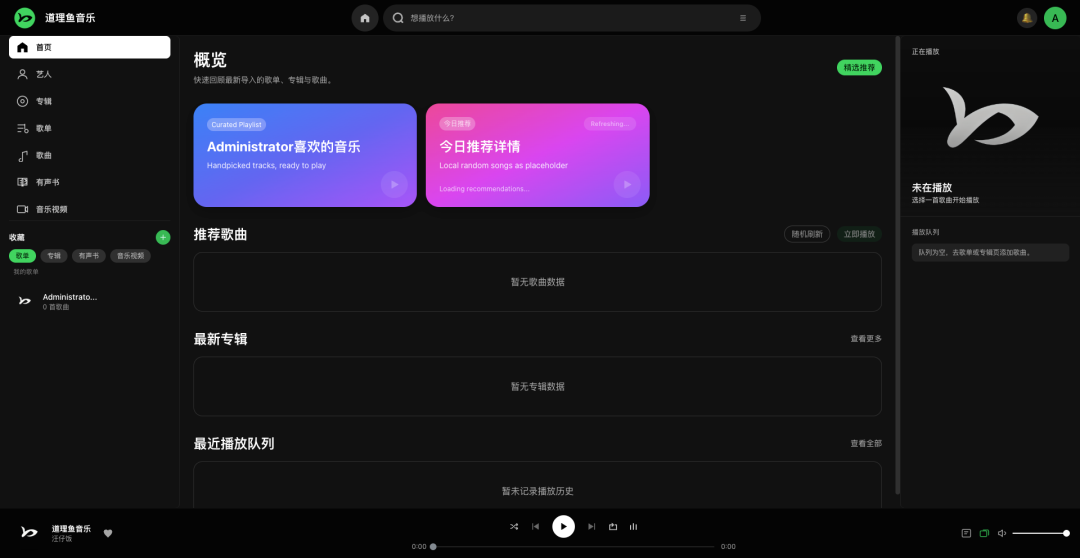The image size is (1080, 558).
Task: Select the 有声书 filter chip under 收藏
Action: pyautogui.click(x=88, y=256)
